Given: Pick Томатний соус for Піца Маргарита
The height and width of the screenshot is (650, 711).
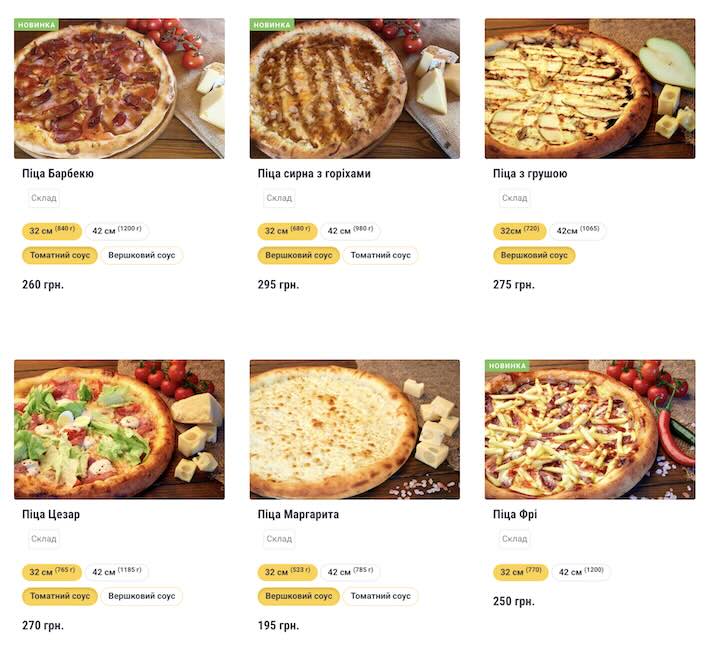Looking at the screenshot, I should pos(380,597).
